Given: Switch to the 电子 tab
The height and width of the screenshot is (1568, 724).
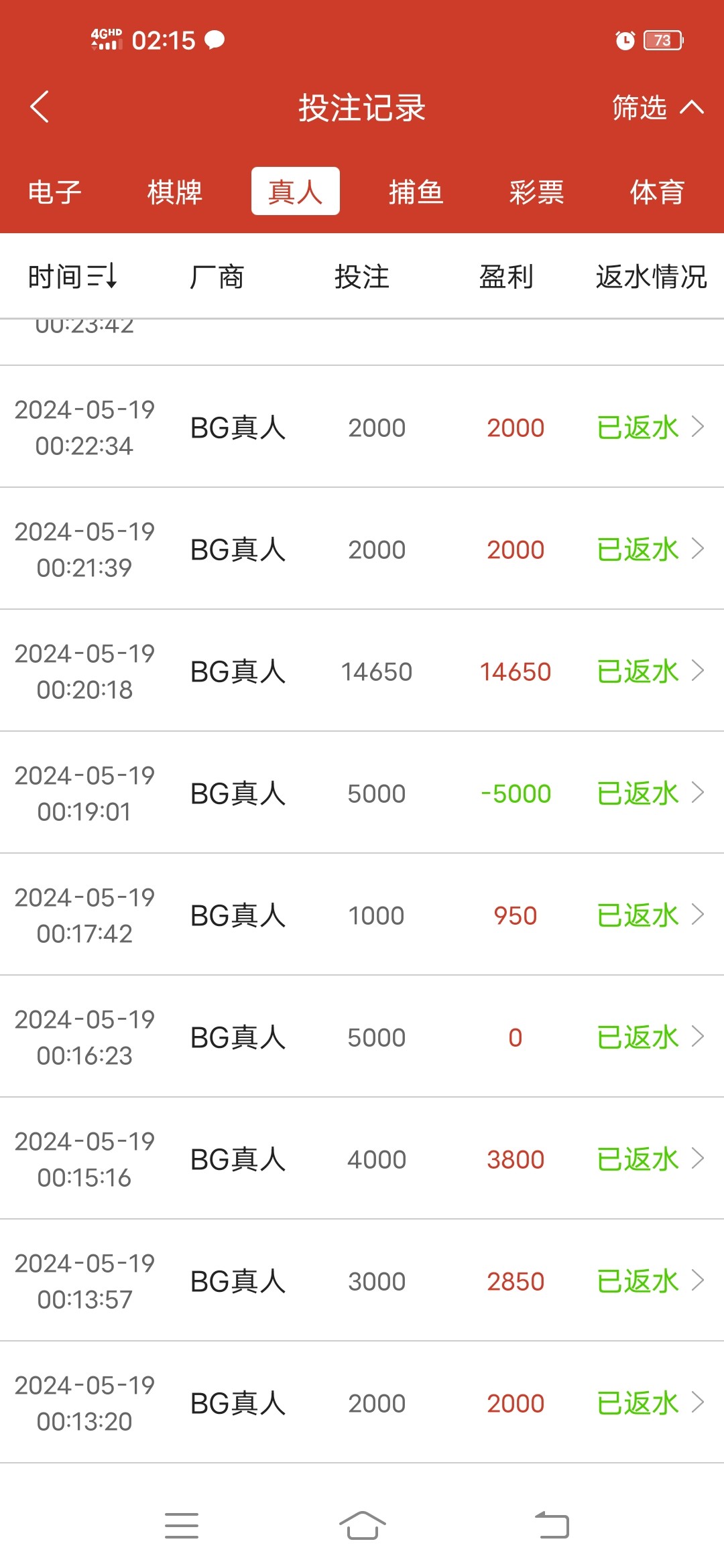Looking at the screenshot, I should (x=54, y=192).
